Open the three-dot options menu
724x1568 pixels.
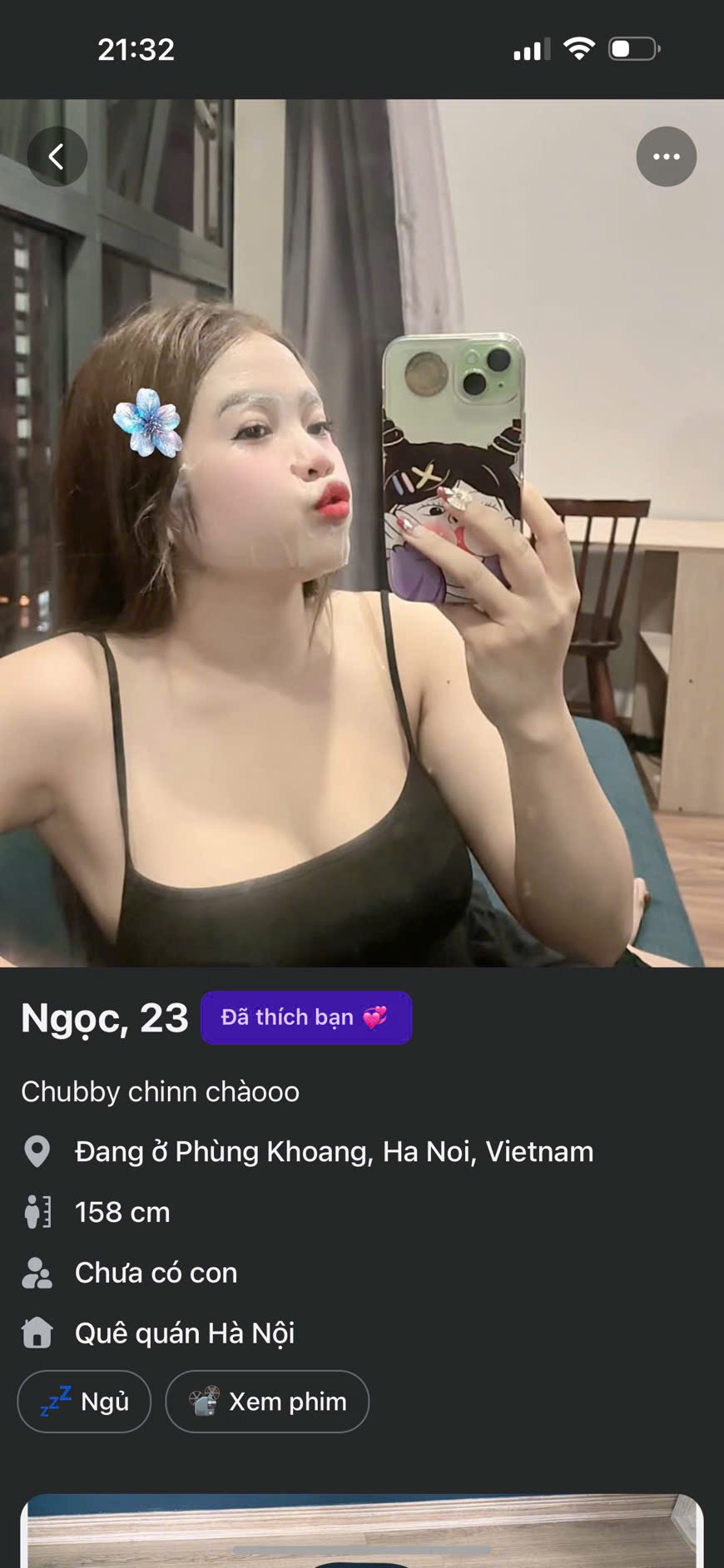point(666,156)
